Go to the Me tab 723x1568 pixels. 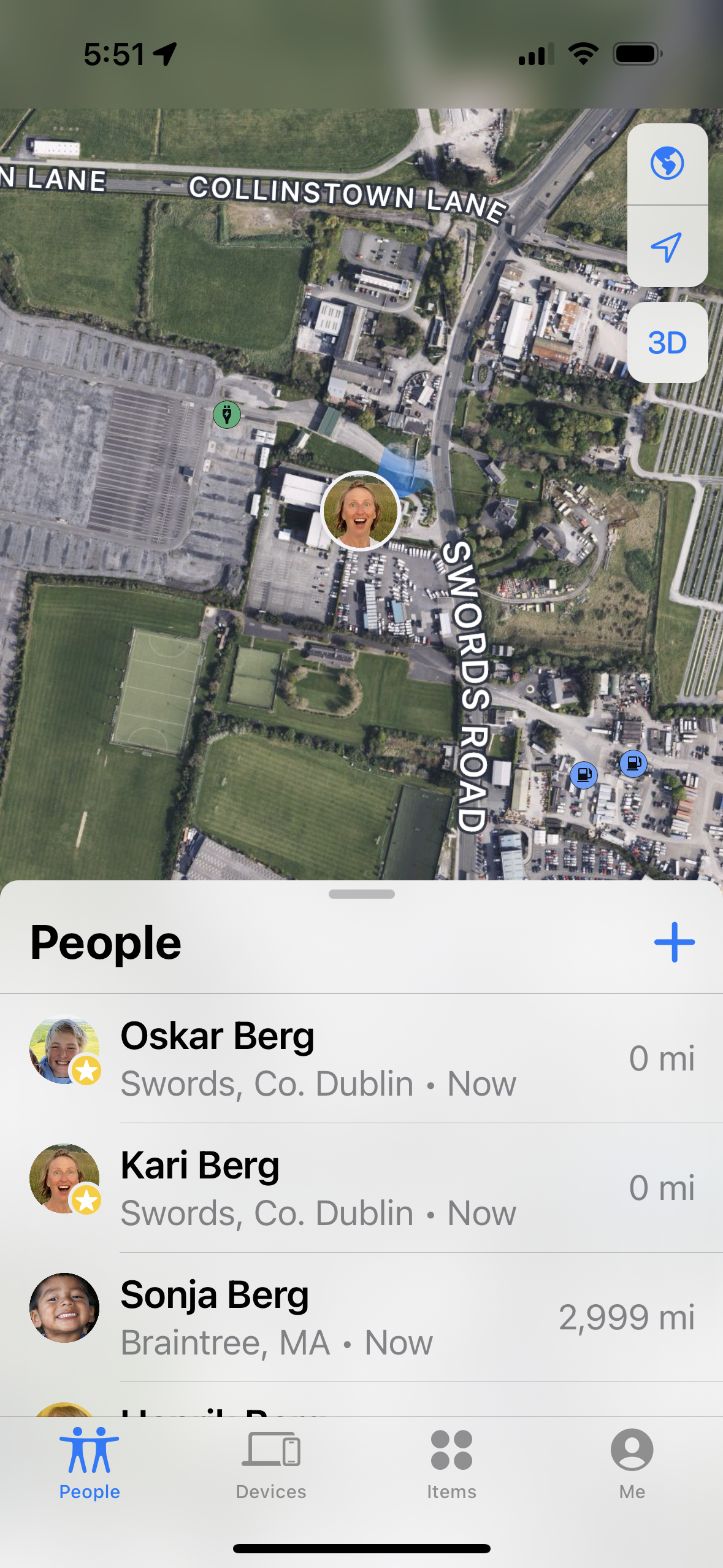(632, 1464)
